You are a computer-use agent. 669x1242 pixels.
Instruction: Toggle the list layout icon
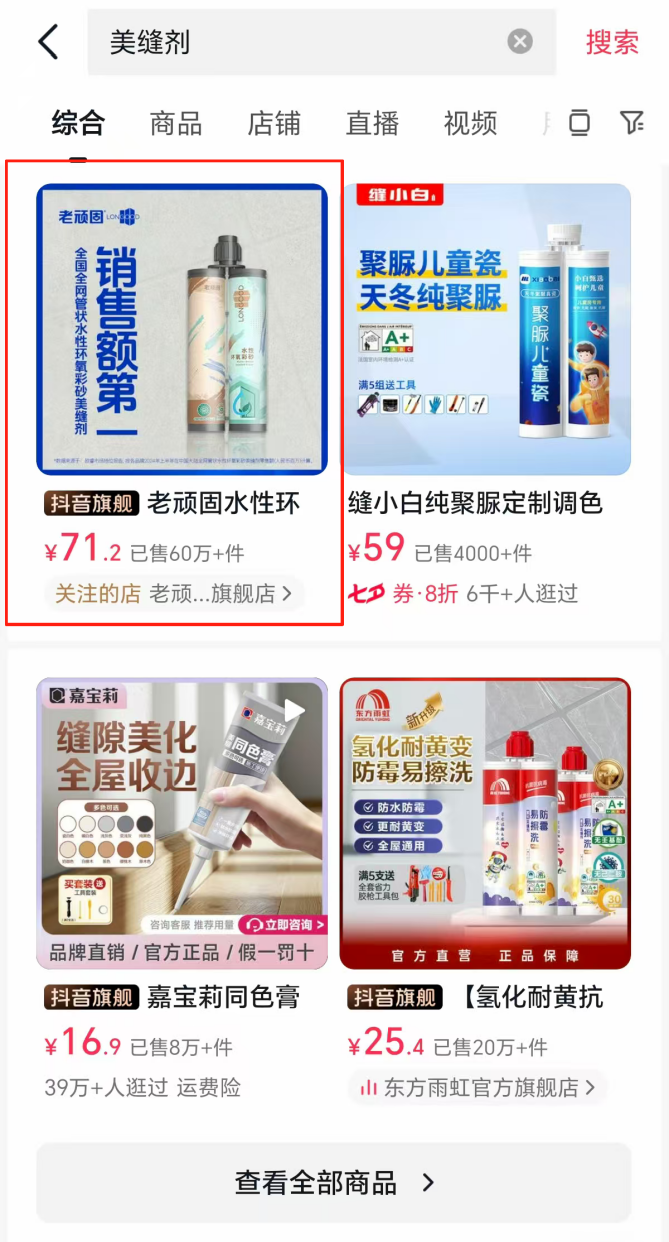(x=579, y=123)
